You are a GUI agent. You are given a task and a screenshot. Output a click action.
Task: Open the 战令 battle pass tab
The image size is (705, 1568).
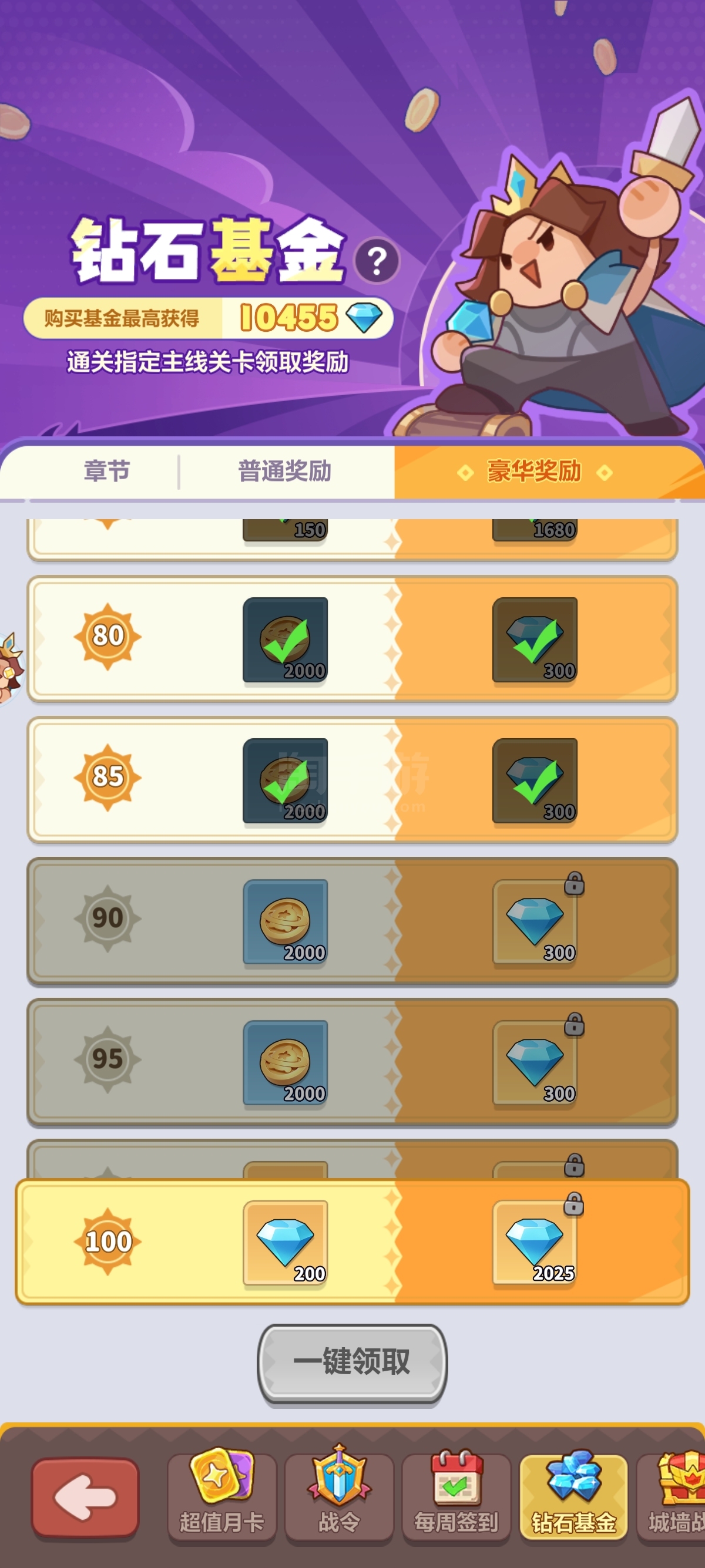pos(339,1495)
